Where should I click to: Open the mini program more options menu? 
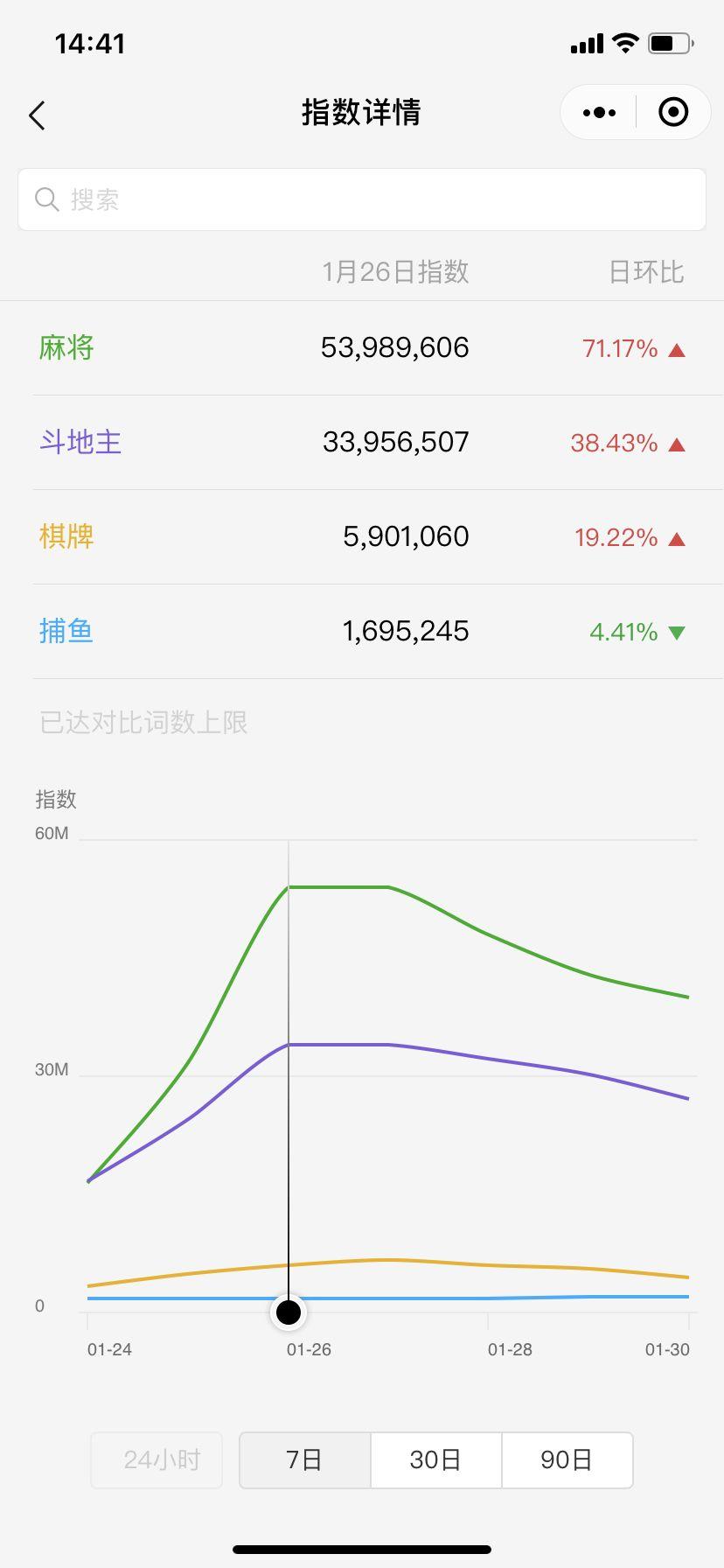599,113
